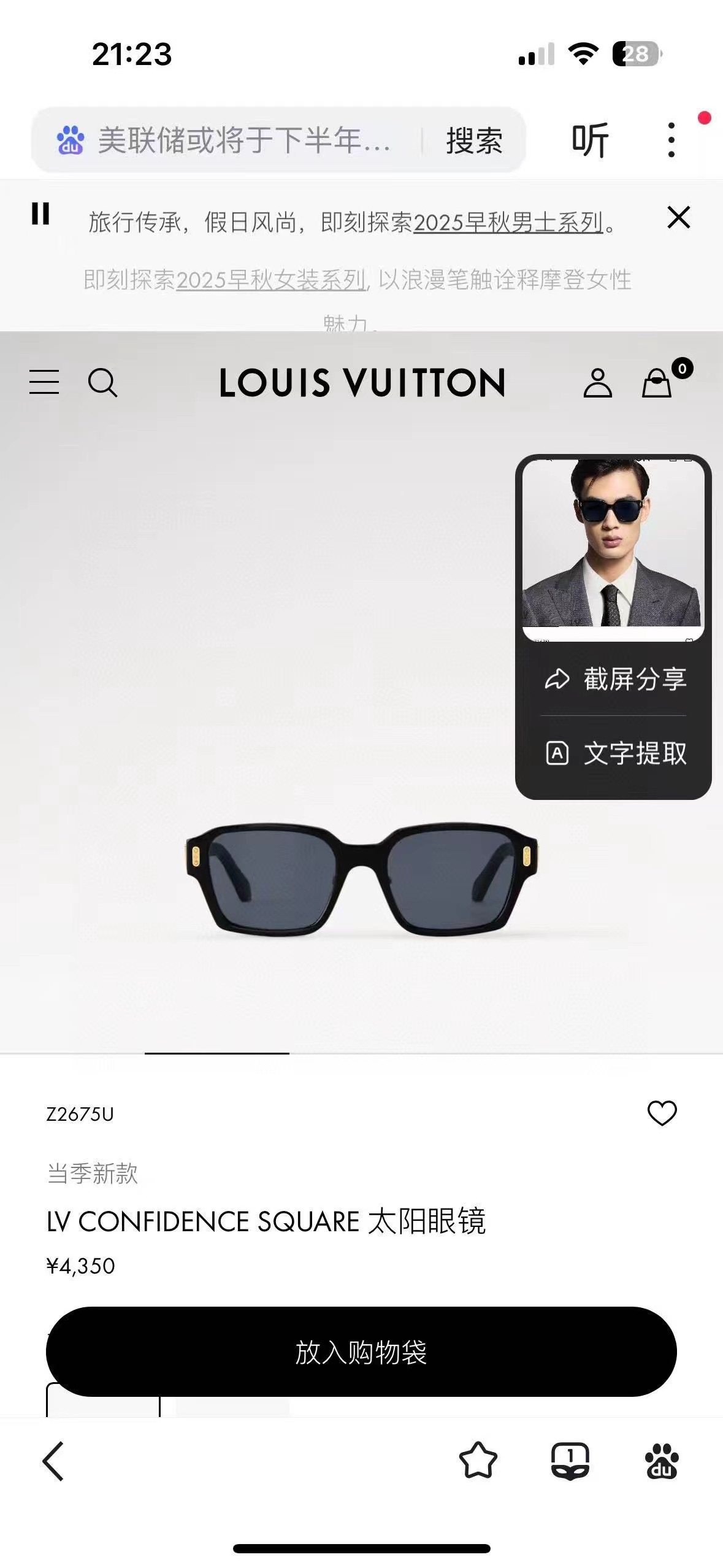
Task: Open the 2025早秋男士系列 link
Action: [508, 222]
